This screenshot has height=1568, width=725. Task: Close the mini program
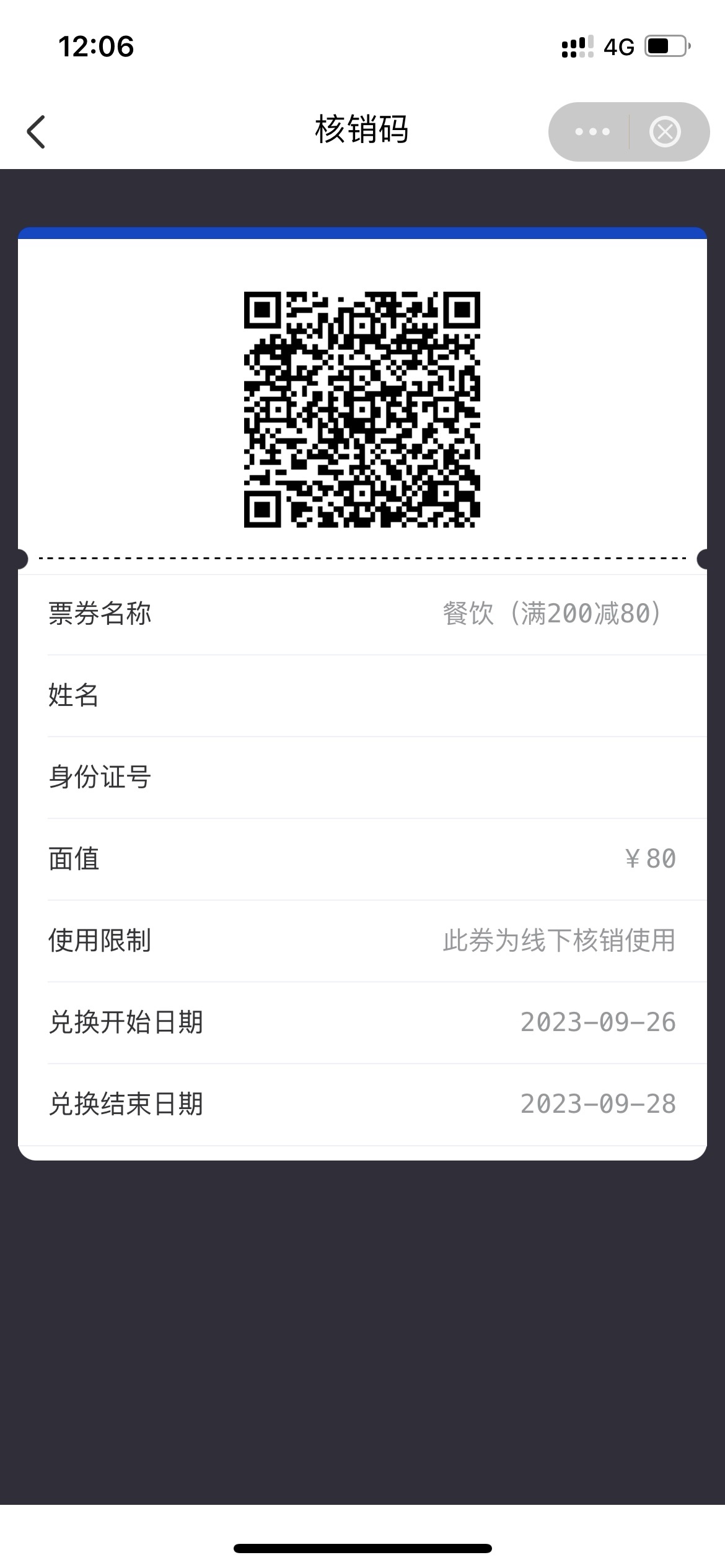[665, 132]
